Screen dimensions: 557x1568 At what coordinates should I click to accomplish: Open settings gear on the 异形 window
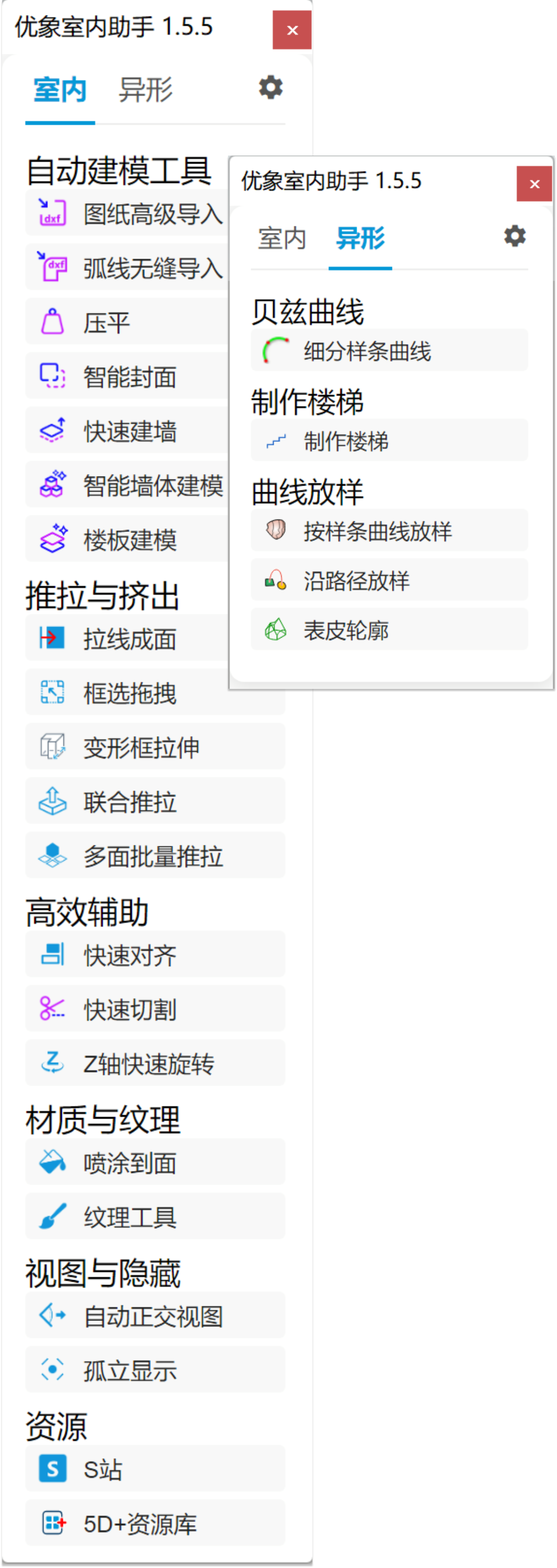pos(514,236)
